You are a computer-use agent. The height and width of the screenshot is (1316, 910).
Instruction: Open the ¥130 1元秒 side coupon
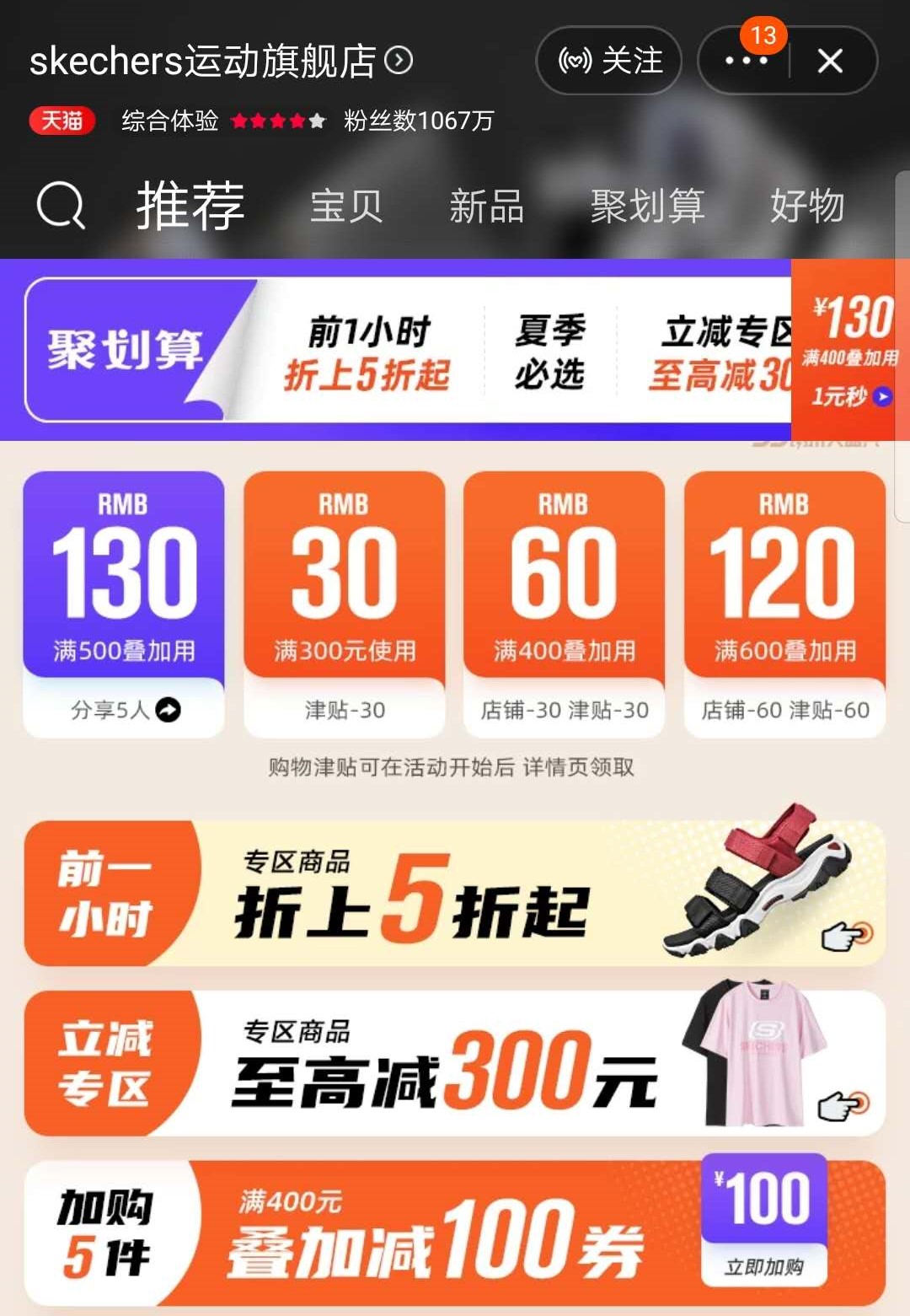[849, 350]
